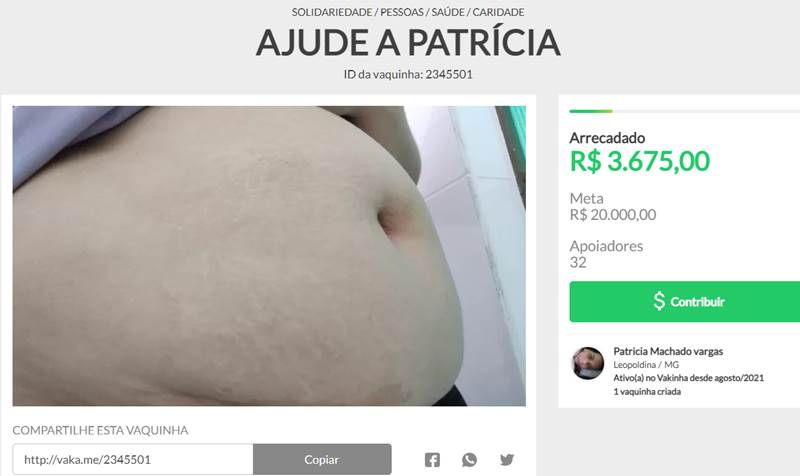Copy the vaquinha link with Copiar
Screen dimensions: 800x476
coord(321,460)
